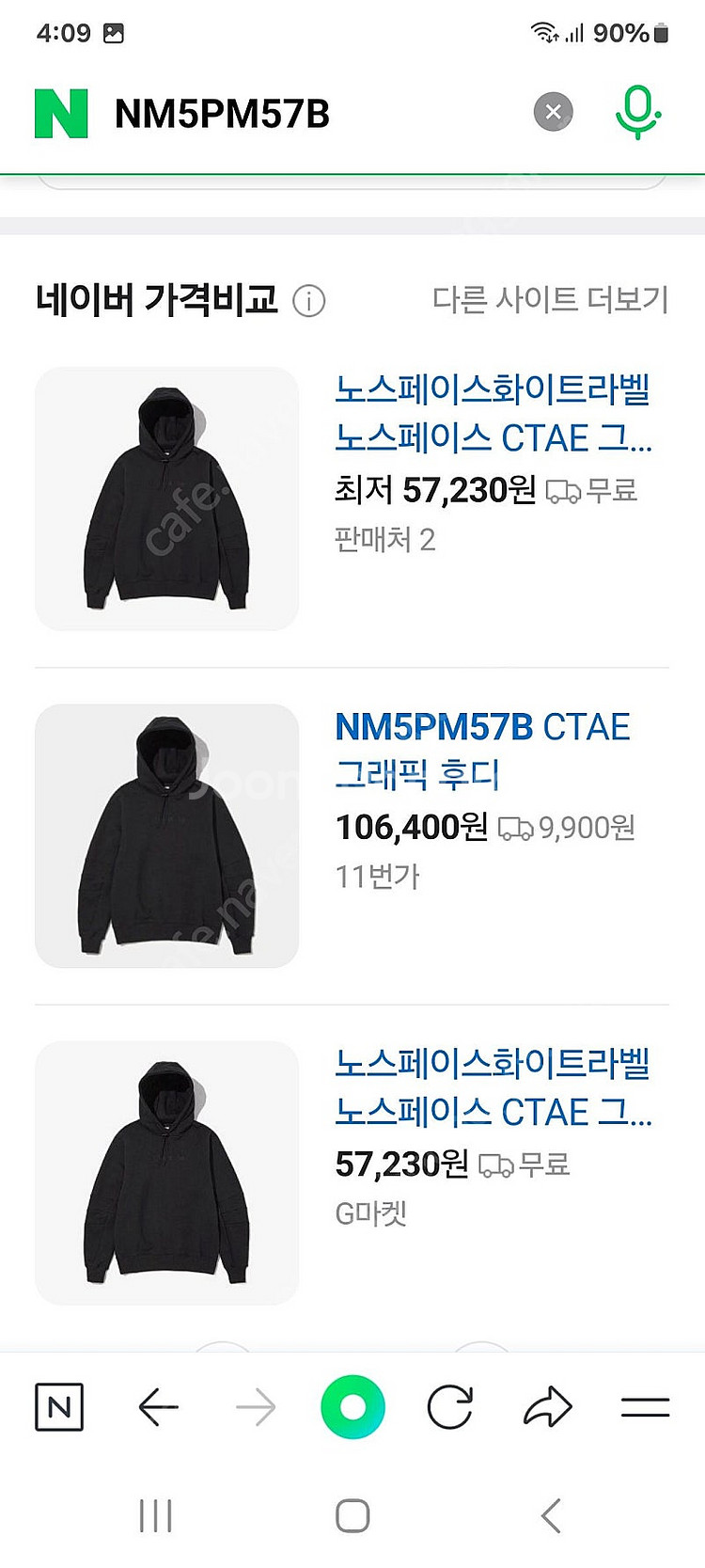The height and width of the screenshot is (1568, 705).
Task: Clear the search text with the X button
Action: pyautogui.click(x=553, y=113)
